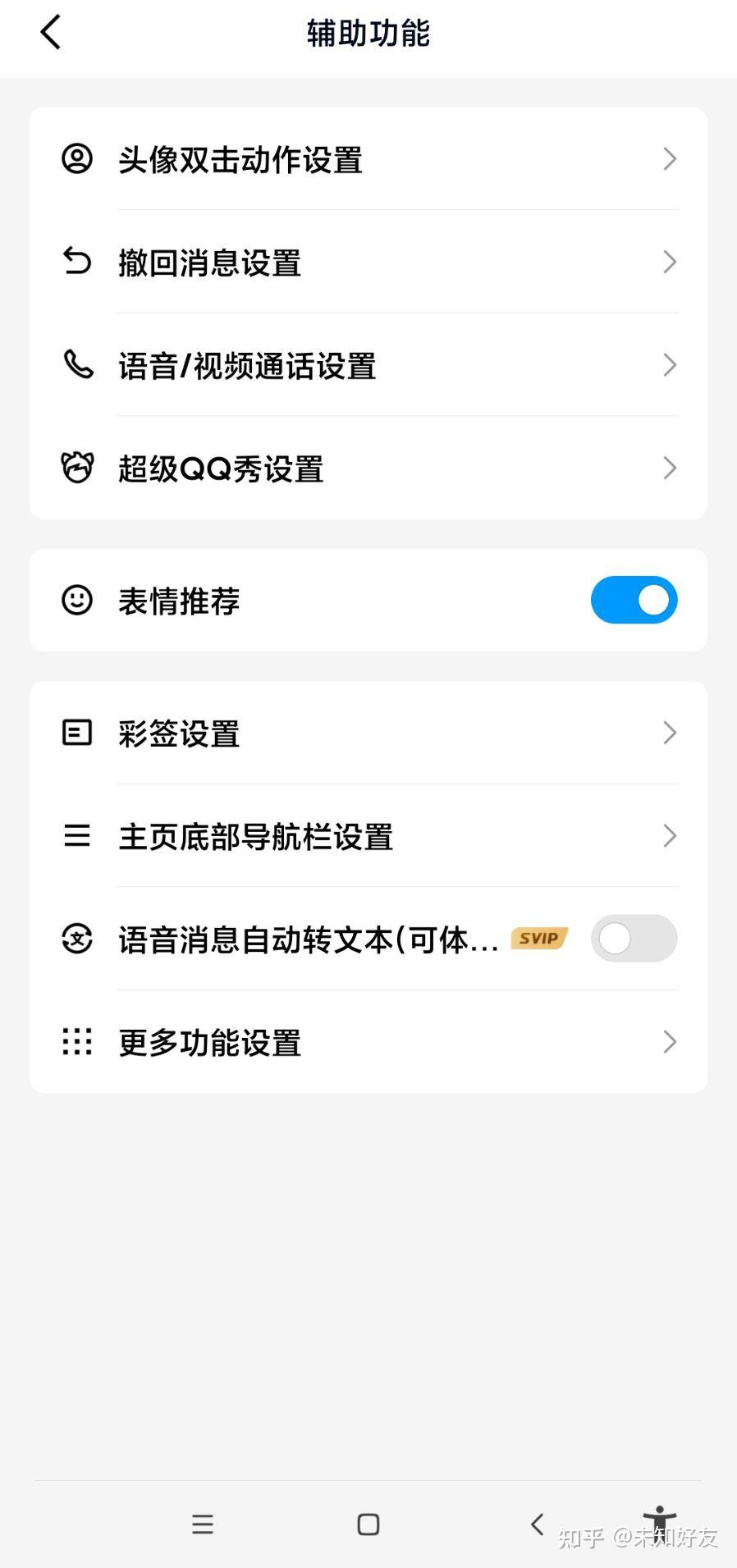This screenshot has width=737, height=1568.
Task: Click the phone icon beside 语音/视频通话设置
Action: pos(76,365)
